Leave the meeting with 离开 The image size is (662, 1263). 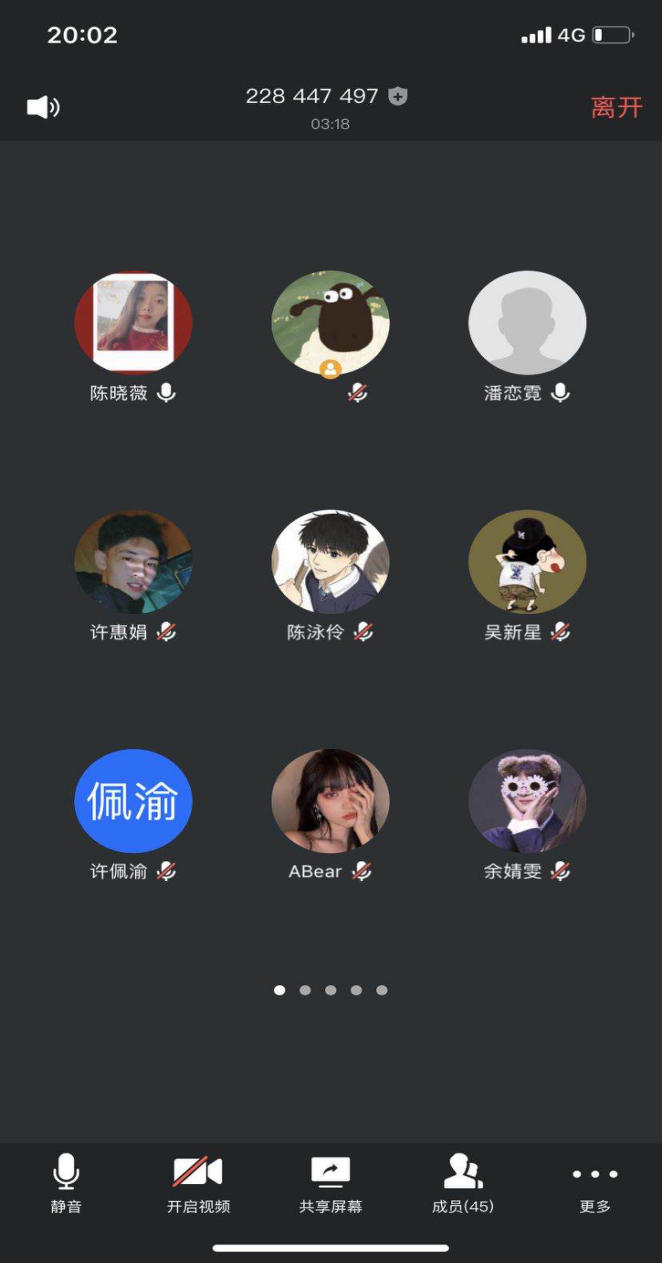click(616, 107)
